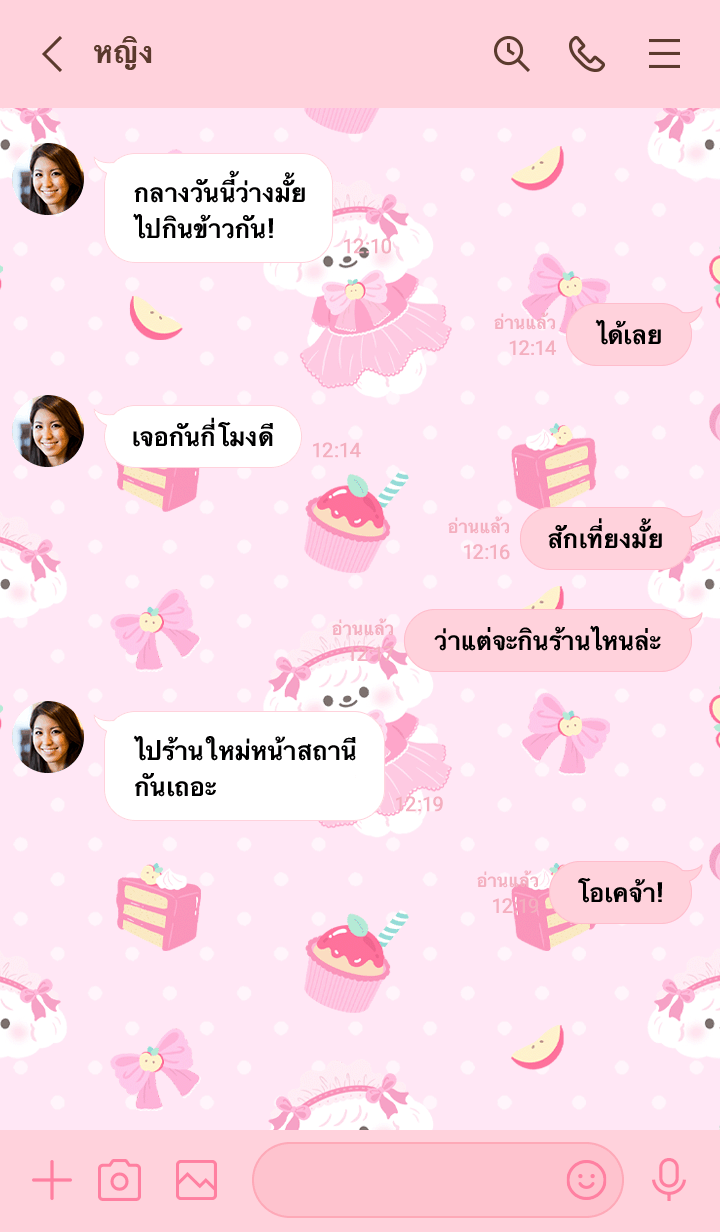Image resolution: width=720 pixels, height=1232 pixels.
Task: Start a voice call with หญิง
Action: 587,54
